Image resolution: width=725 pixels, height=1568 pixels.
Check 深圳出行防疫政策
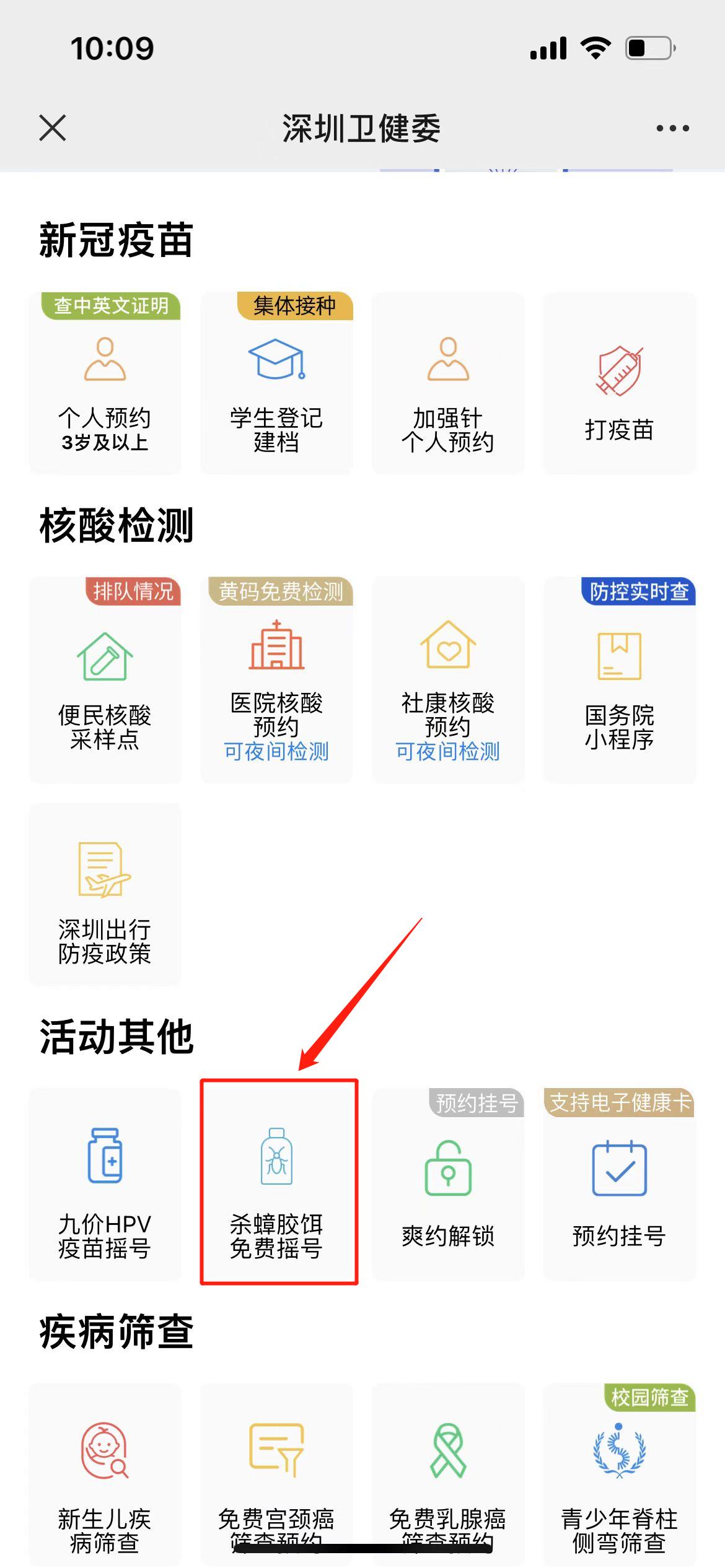tap(105, 894)
